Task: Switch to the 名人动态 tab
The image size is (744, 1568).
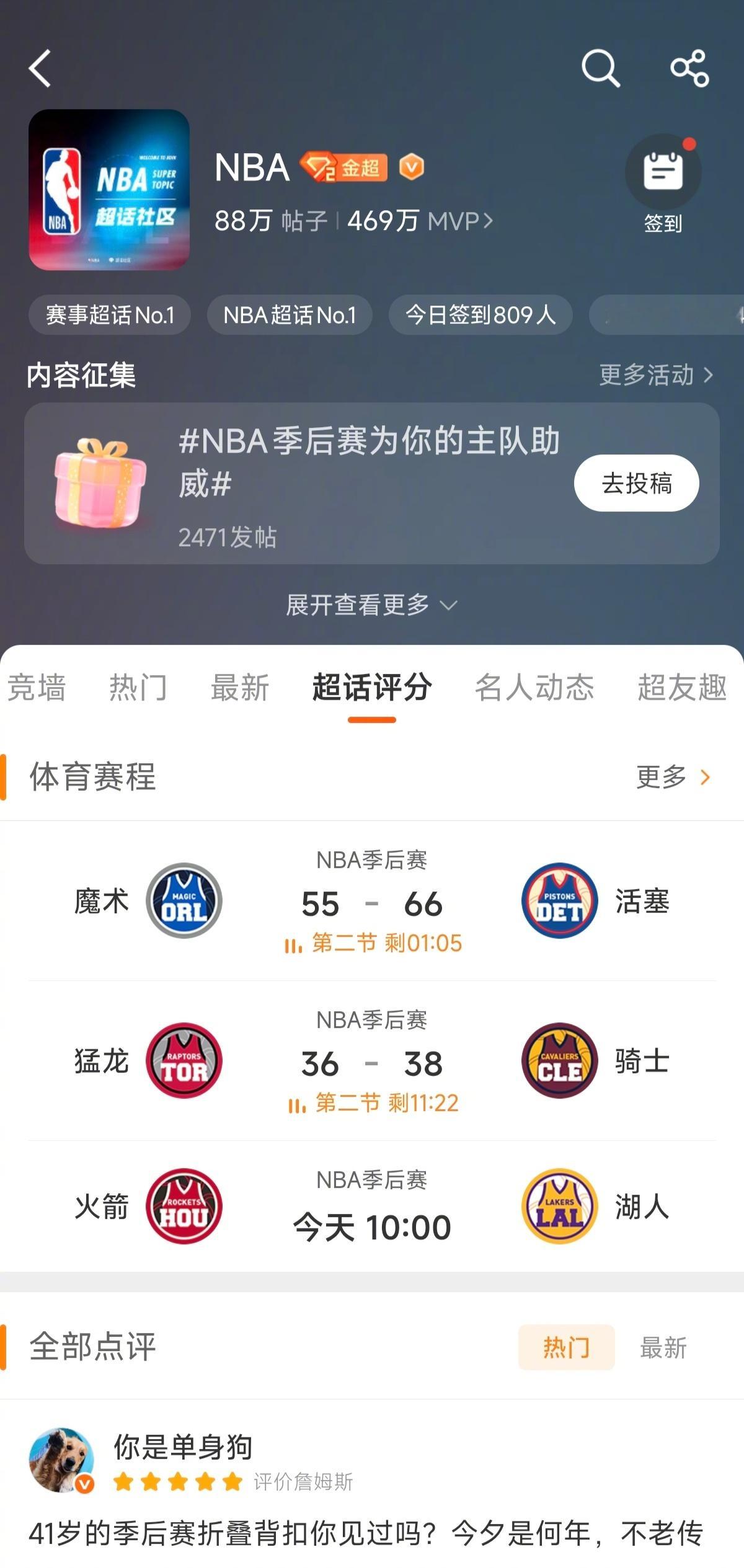Action: [x=534, y=688]
